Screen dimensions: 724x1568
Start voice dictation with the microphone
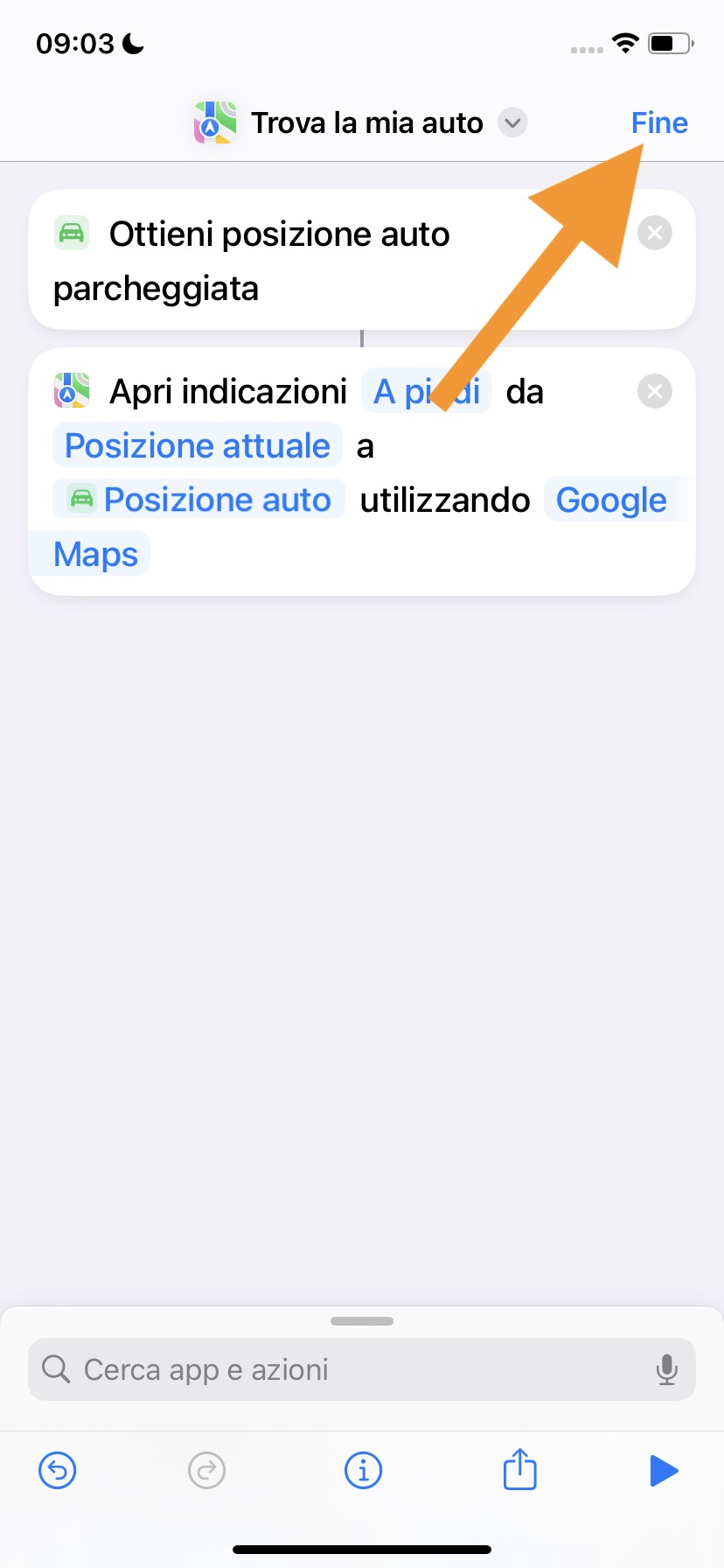(x=666, y=1369)
